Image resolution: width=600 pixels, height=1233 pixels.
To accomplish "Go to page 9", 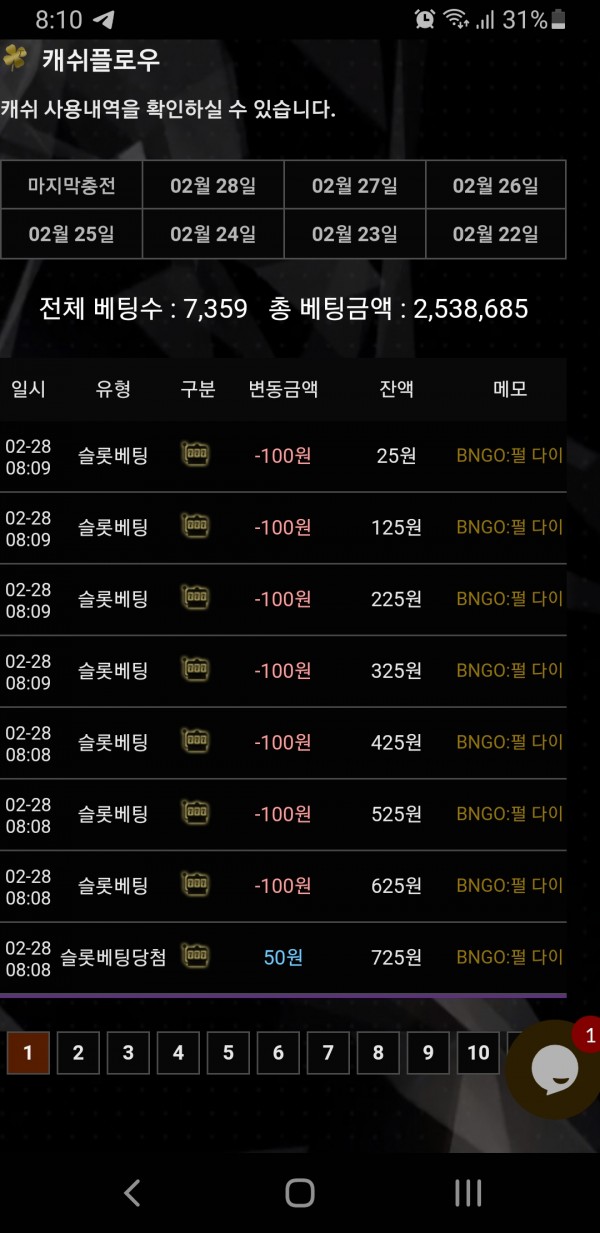I will [x=428, y=1052].
